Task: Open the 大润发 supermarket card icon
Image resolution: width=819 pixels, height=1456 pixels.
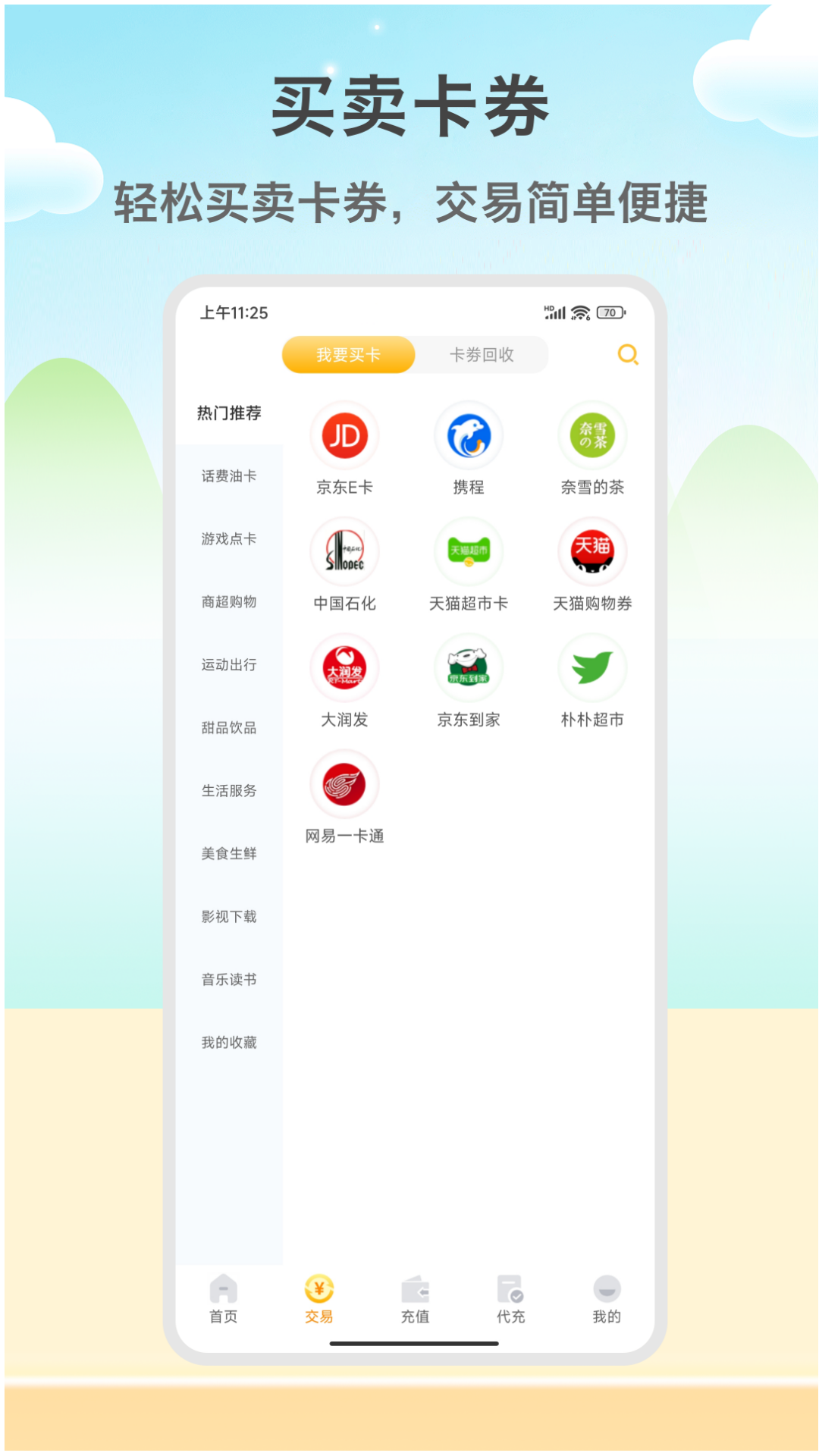Action: coord(344,667)
